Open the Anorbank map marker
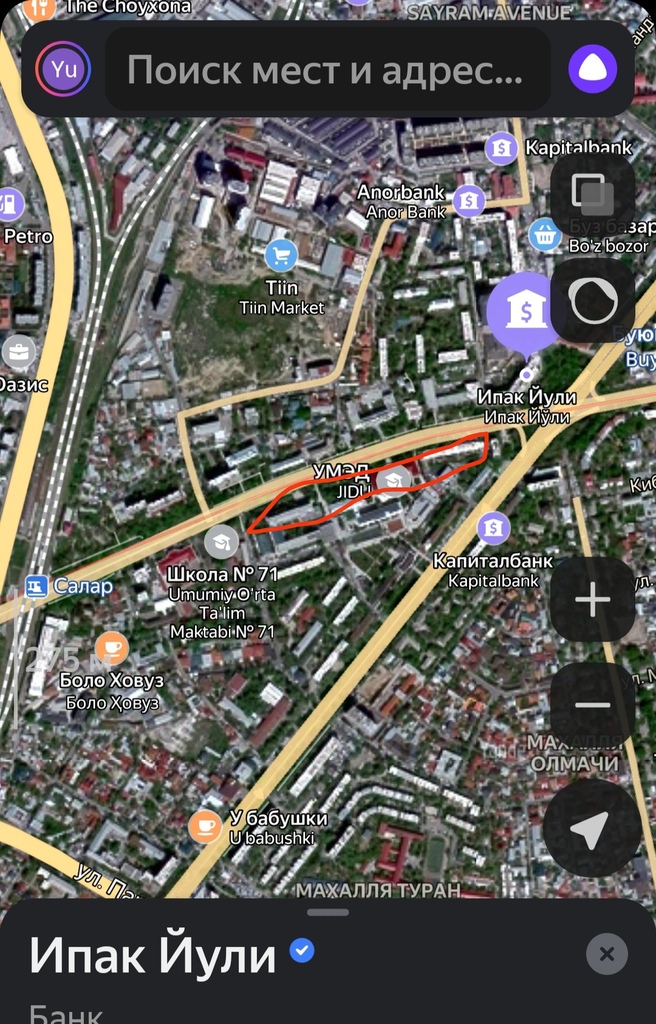 click(x=468, y=200)
